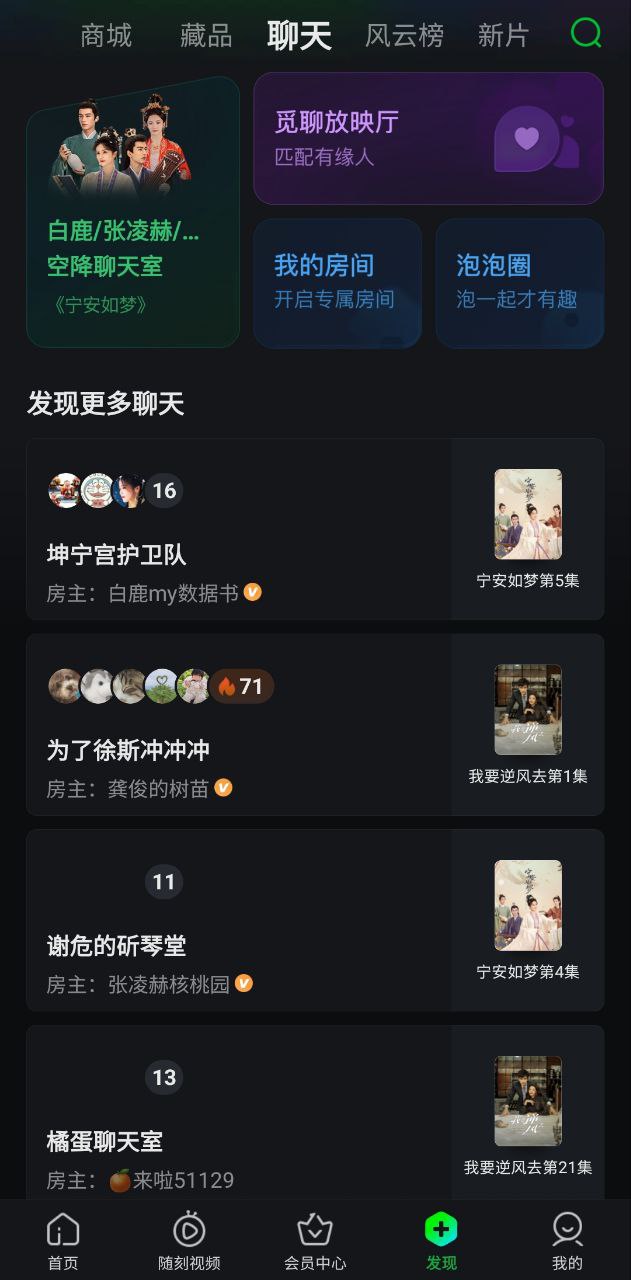Open the 随刻视频 tab

click(x=189, y=1241)
